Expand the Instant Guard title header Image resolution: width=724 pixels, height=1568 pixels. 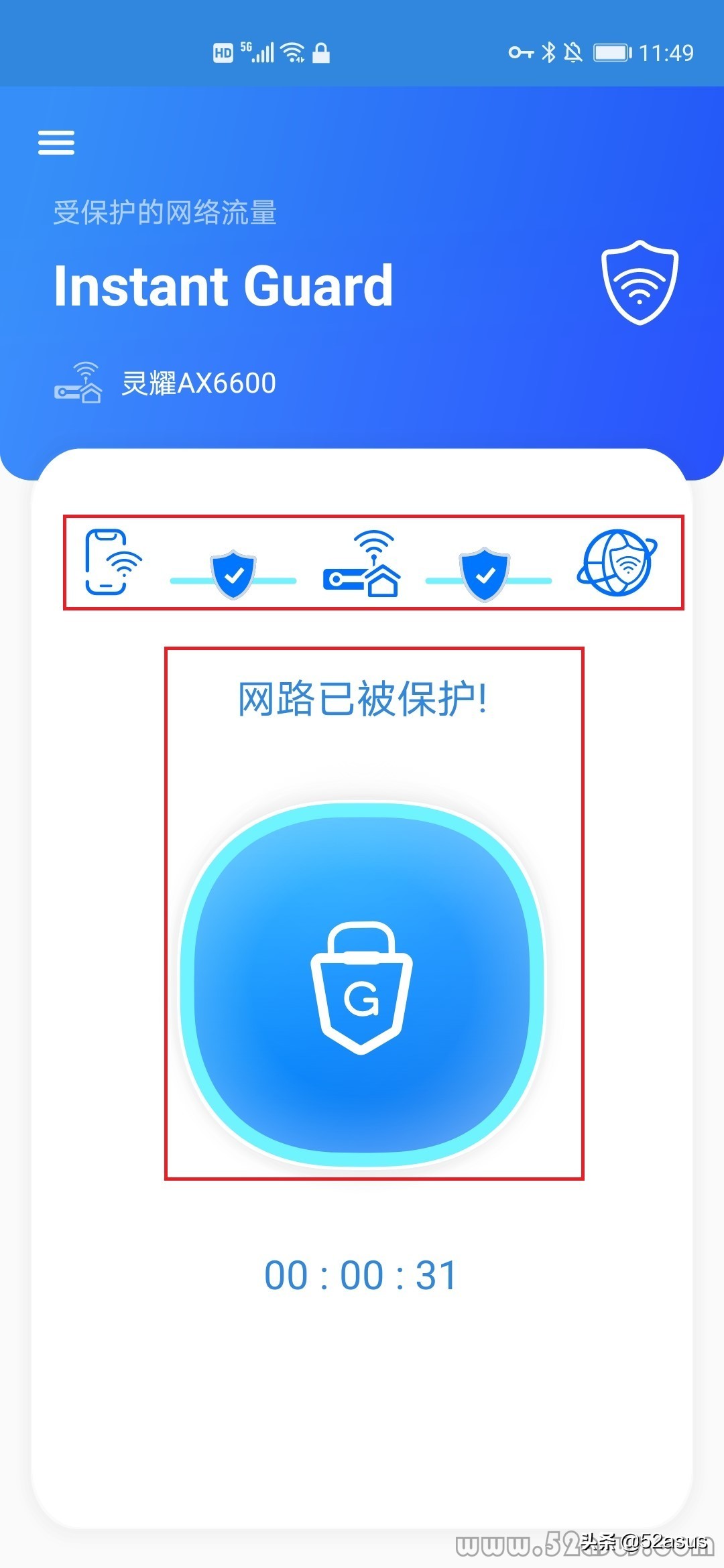[x=223, y=287]
